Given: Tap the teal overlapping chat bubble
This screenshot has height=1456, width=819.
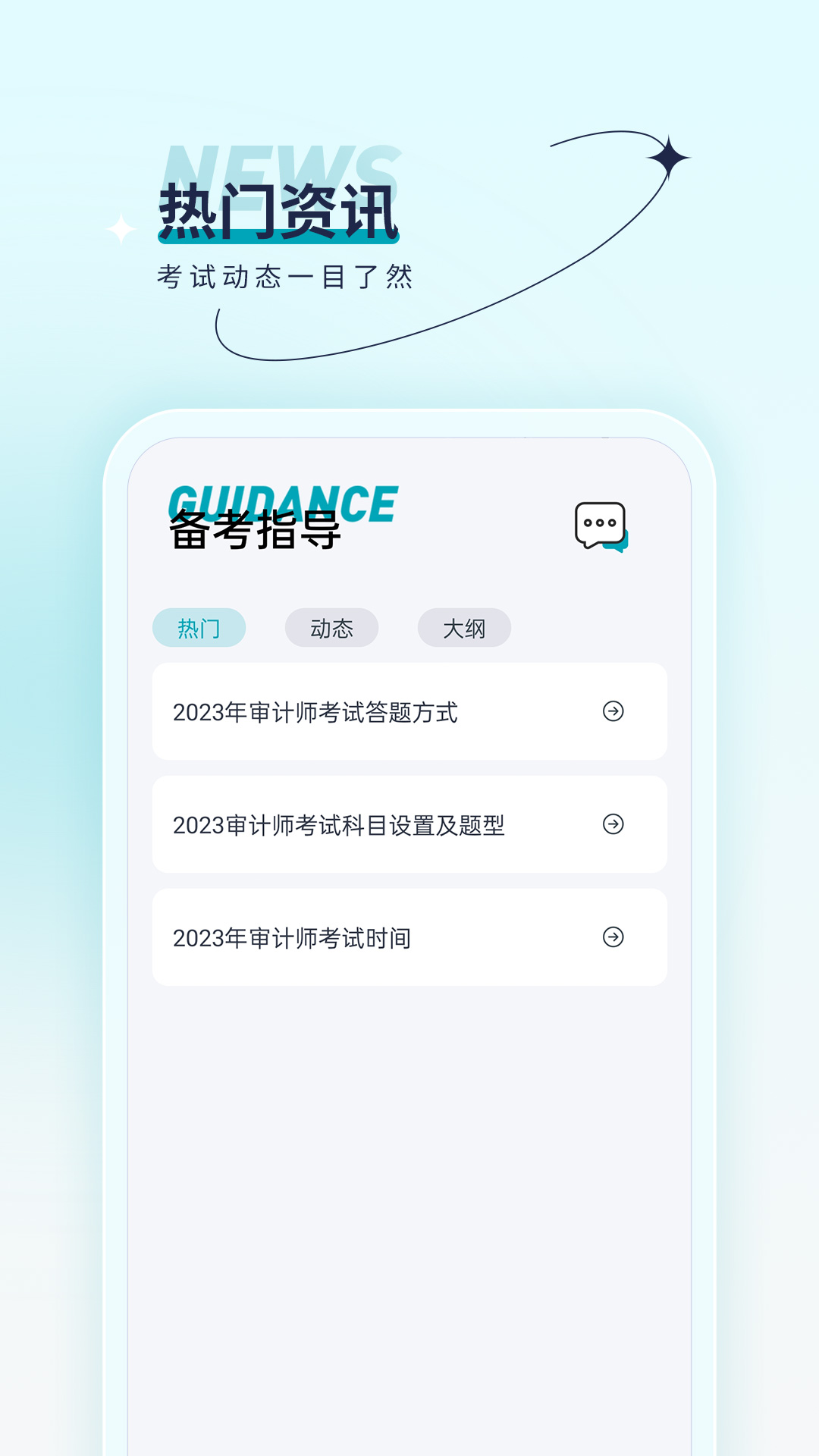Looking at the screenshot, I should coord(616,542).
